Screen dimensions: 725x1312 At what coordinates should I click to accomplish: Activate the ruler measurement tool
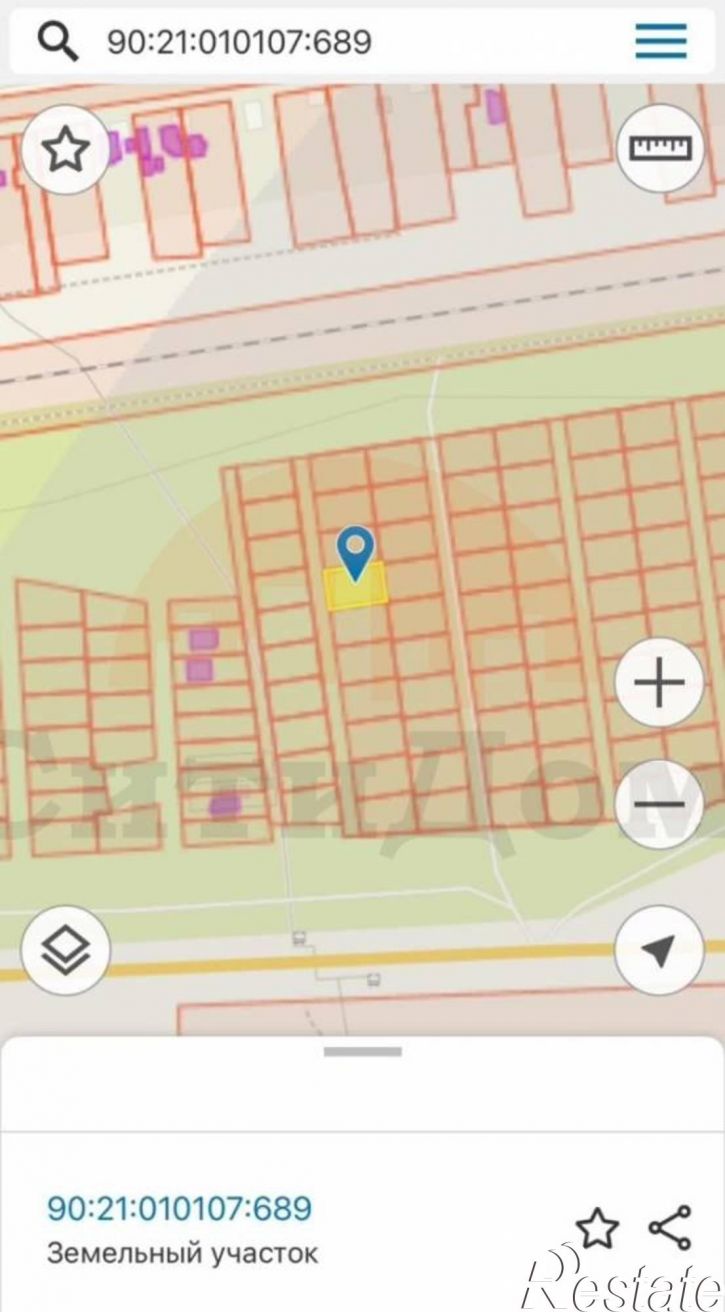660,149
